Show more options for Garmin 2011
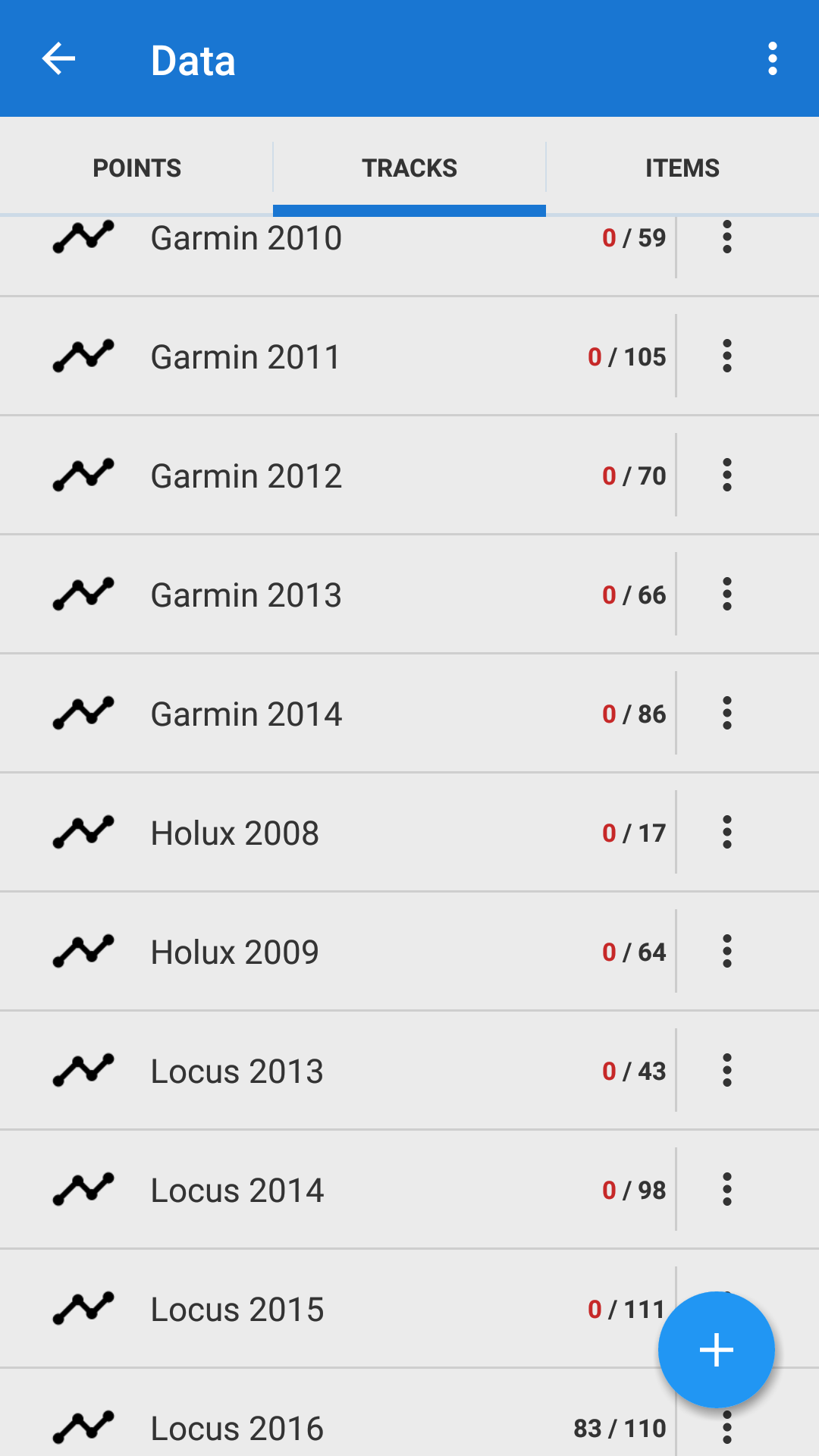The height and width of the screenshot is (1456, 819). tap(726, 356)
